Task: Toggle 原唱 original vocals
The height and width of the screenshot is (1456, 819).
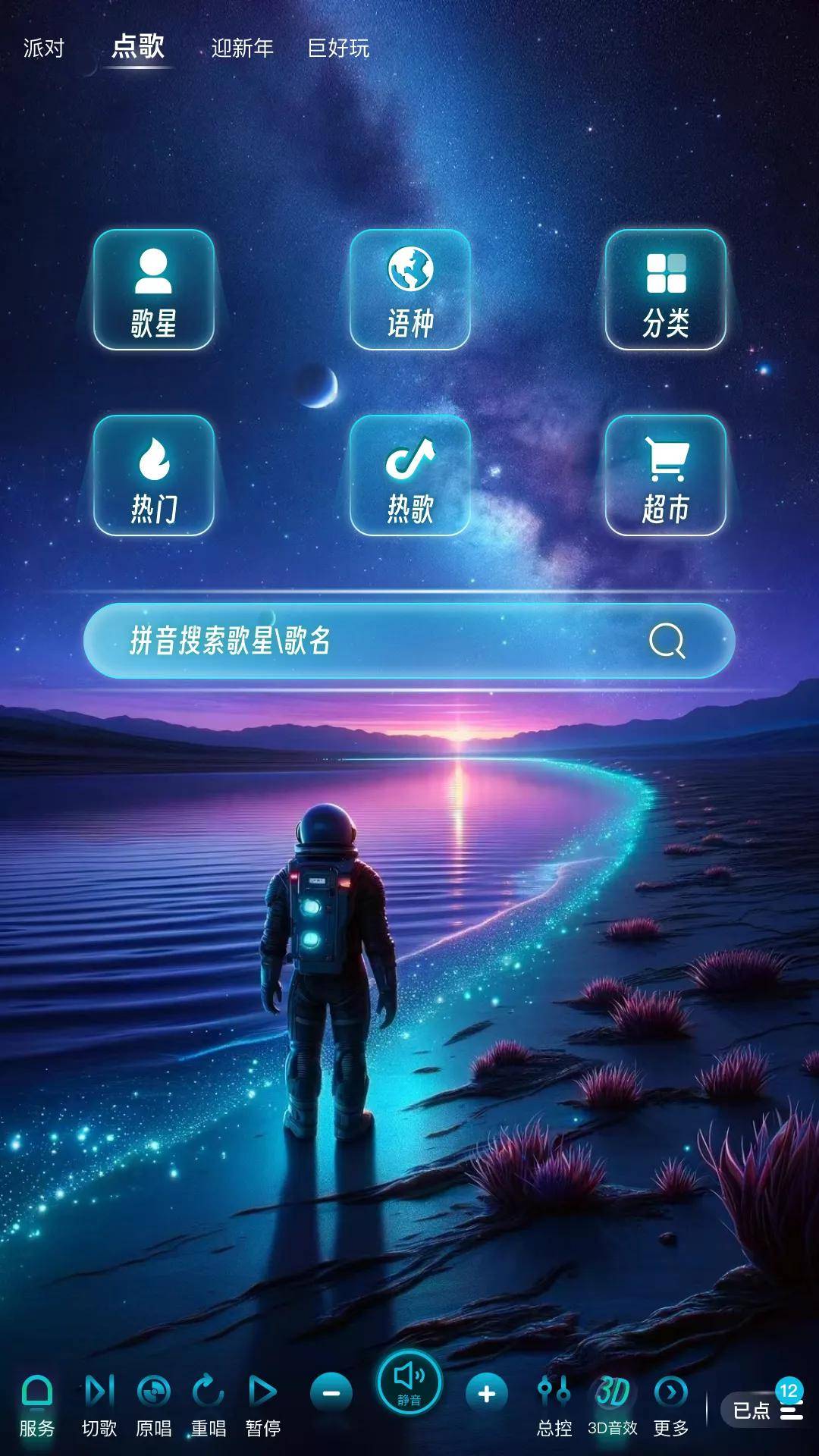Action: click(x=153, y=1404)
